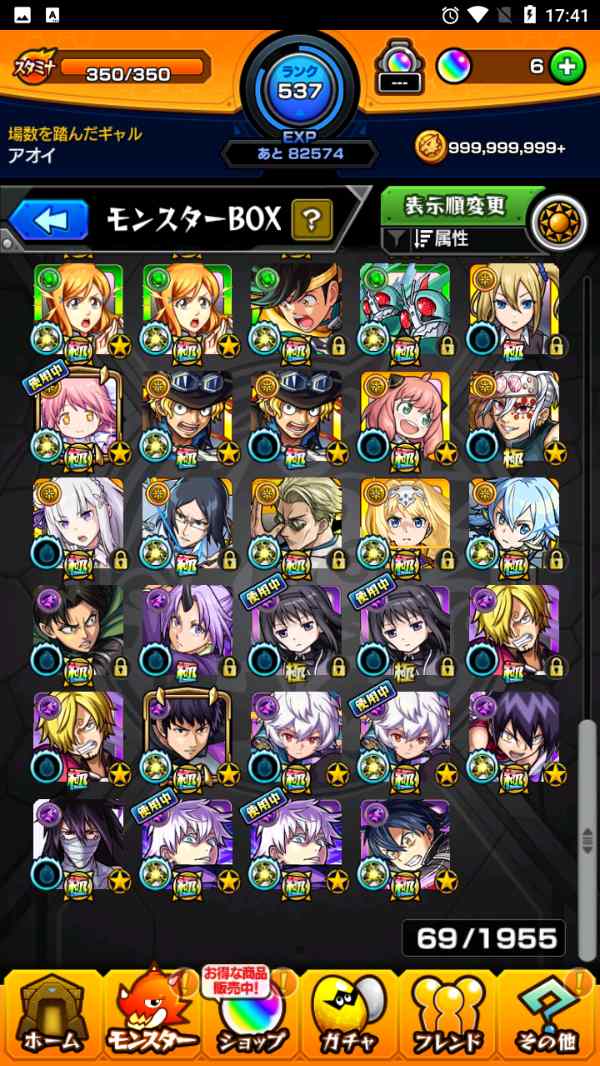Go back from Monster BOX
This screenshot has height=1066, width=600.
[x=48, y=220]
